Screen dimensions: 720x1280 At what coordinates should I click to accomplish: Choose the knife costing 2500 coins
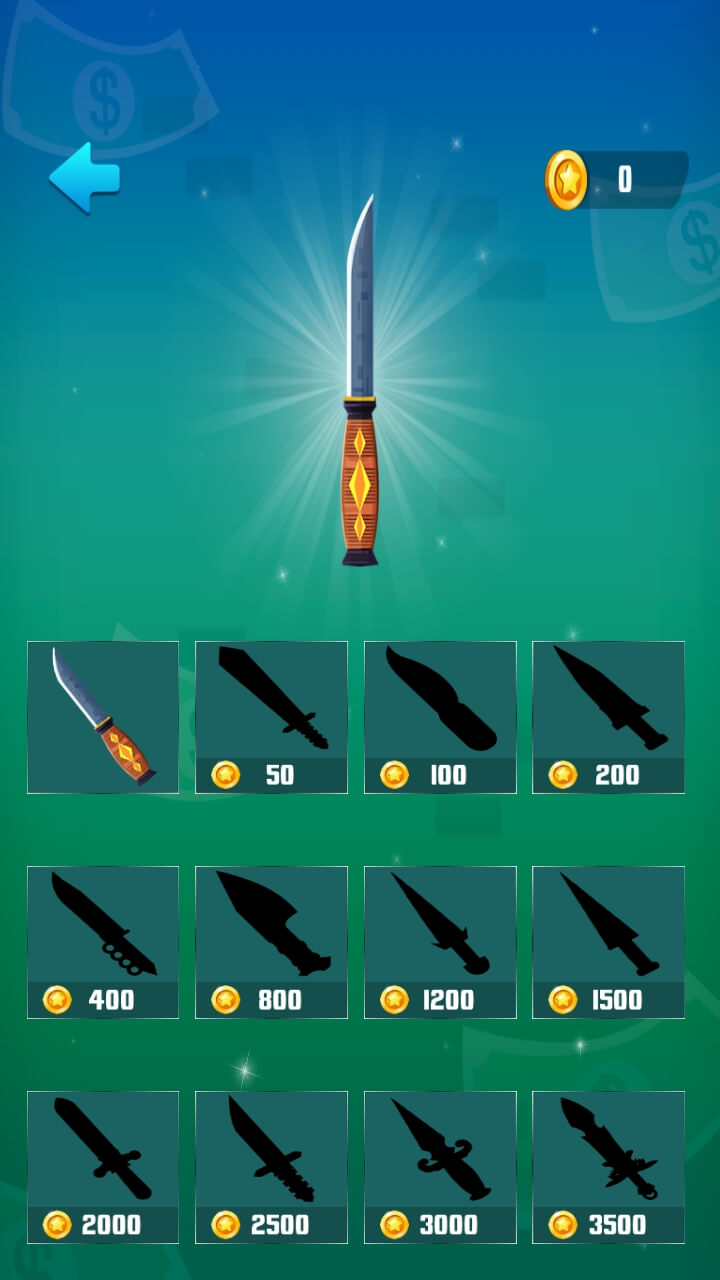click(271, 1167)
